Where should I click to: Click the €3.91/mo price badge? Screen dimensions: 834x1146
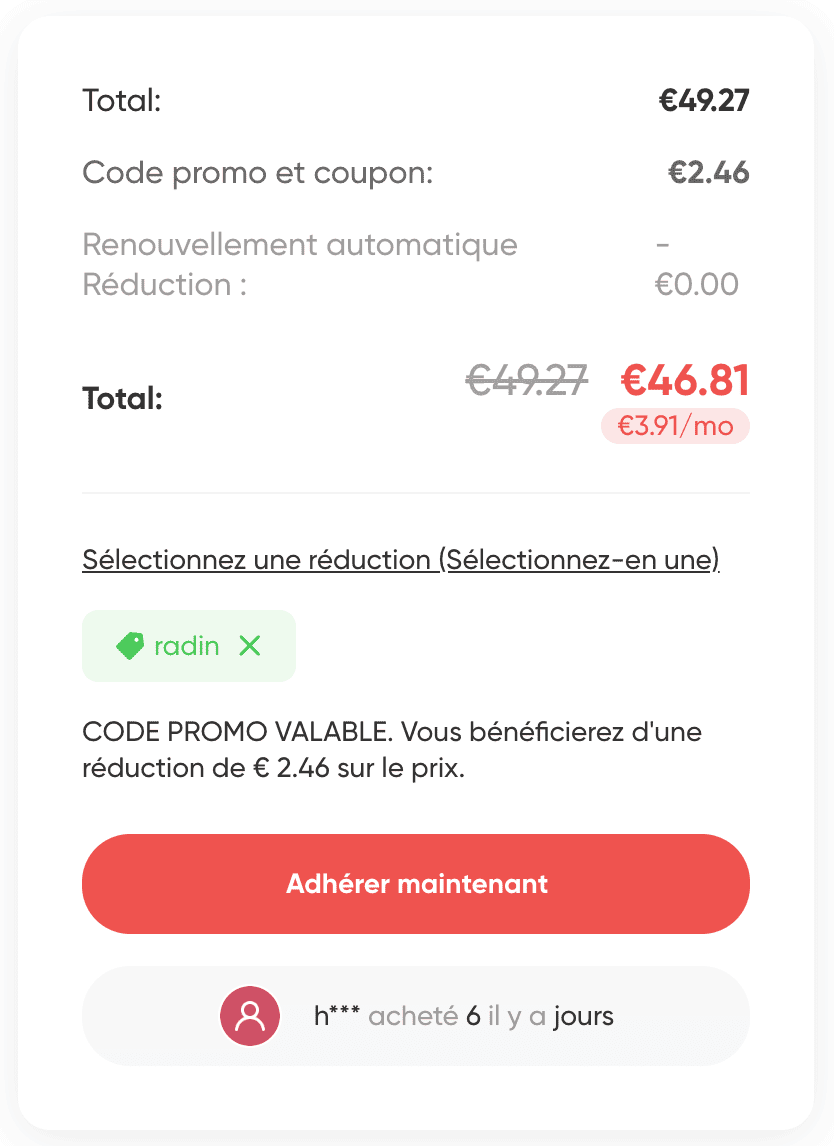coord(675,426)
